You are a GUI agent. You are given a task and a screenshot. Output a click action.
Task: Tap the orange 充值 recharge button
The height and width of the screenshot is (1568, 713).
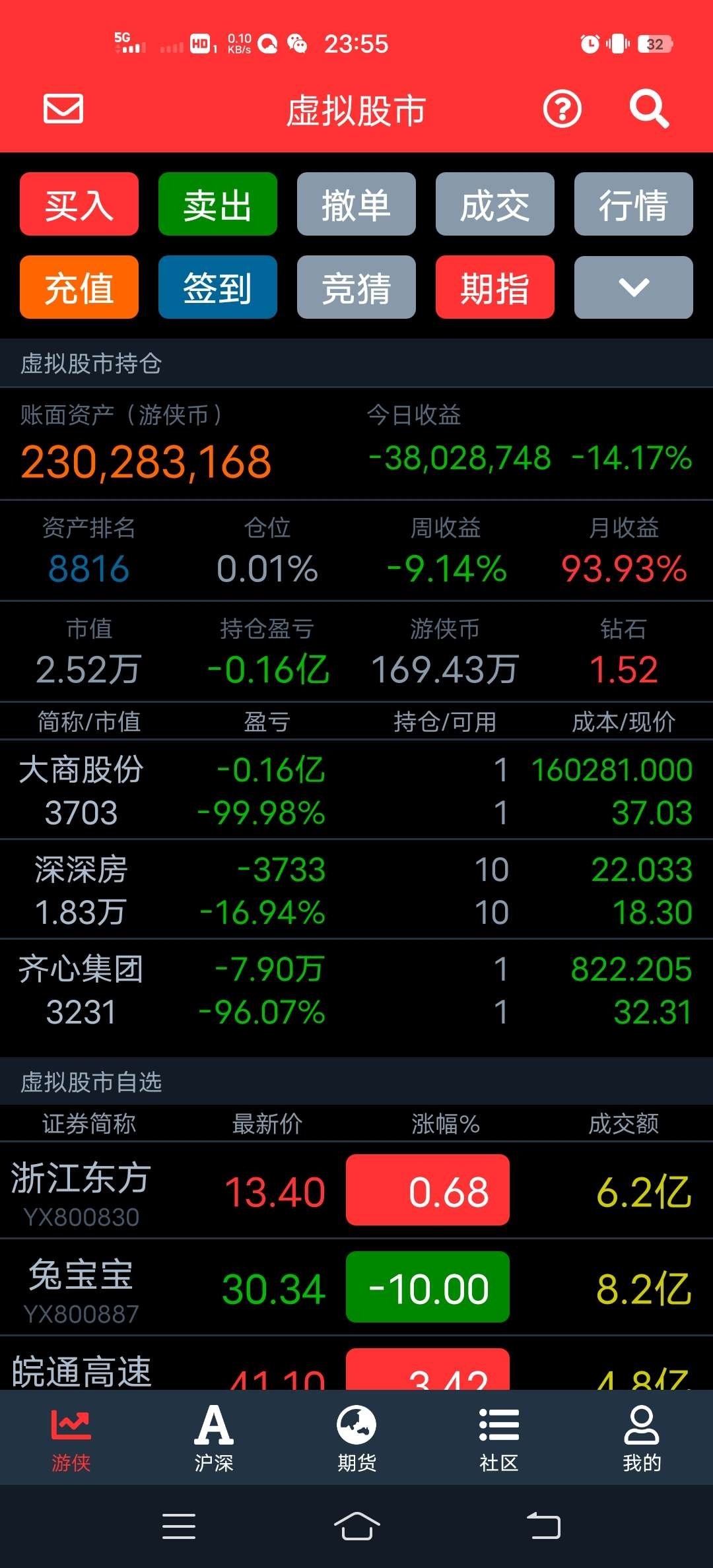pyautogui.click(x=79, y=287)
